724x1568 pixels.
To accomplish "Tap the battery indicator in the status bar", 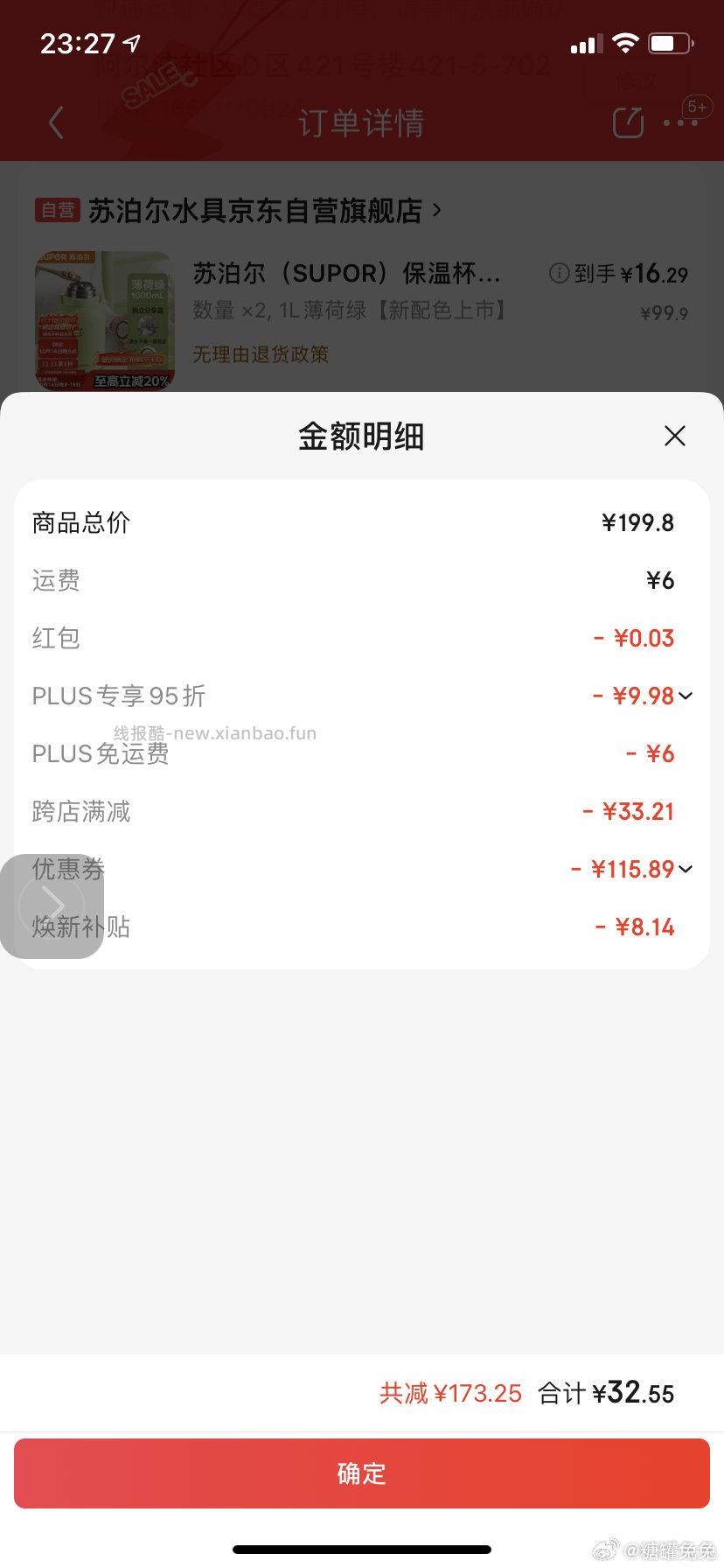I will point(668,41).
